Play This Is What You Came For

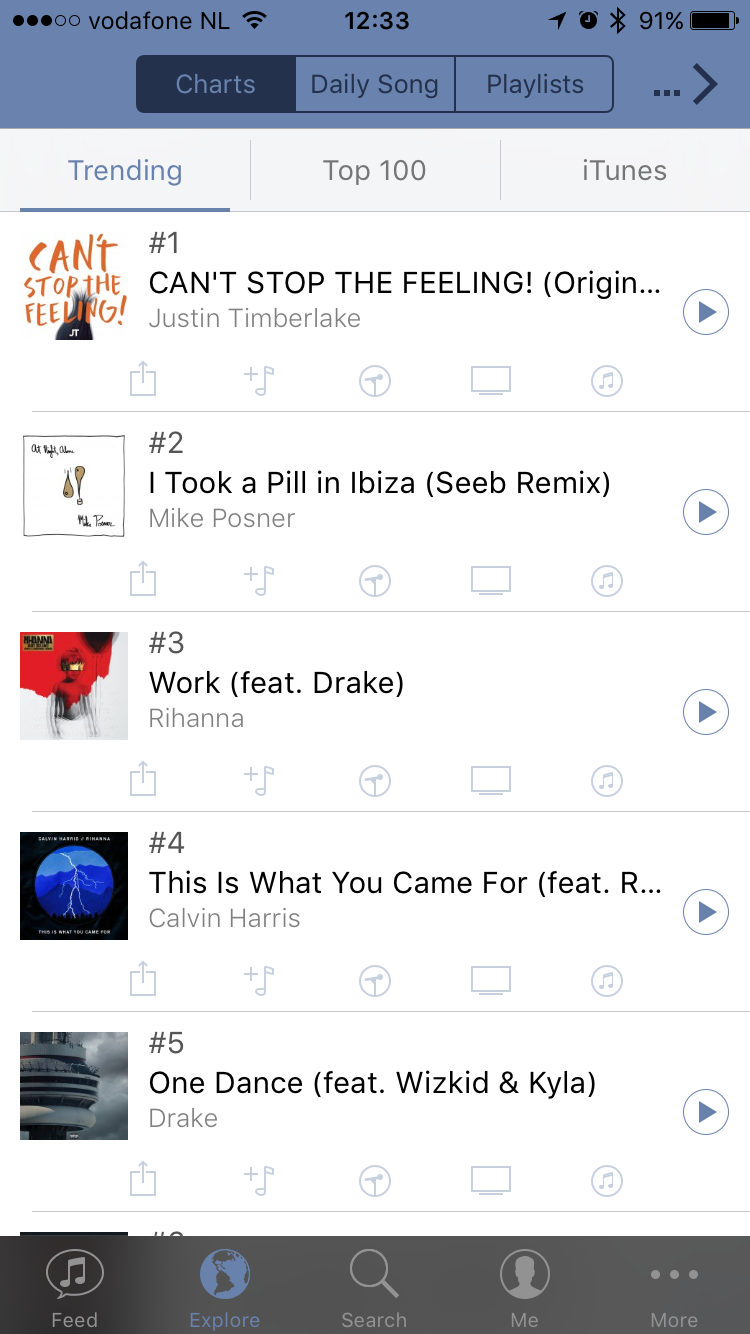coord(706,913)
